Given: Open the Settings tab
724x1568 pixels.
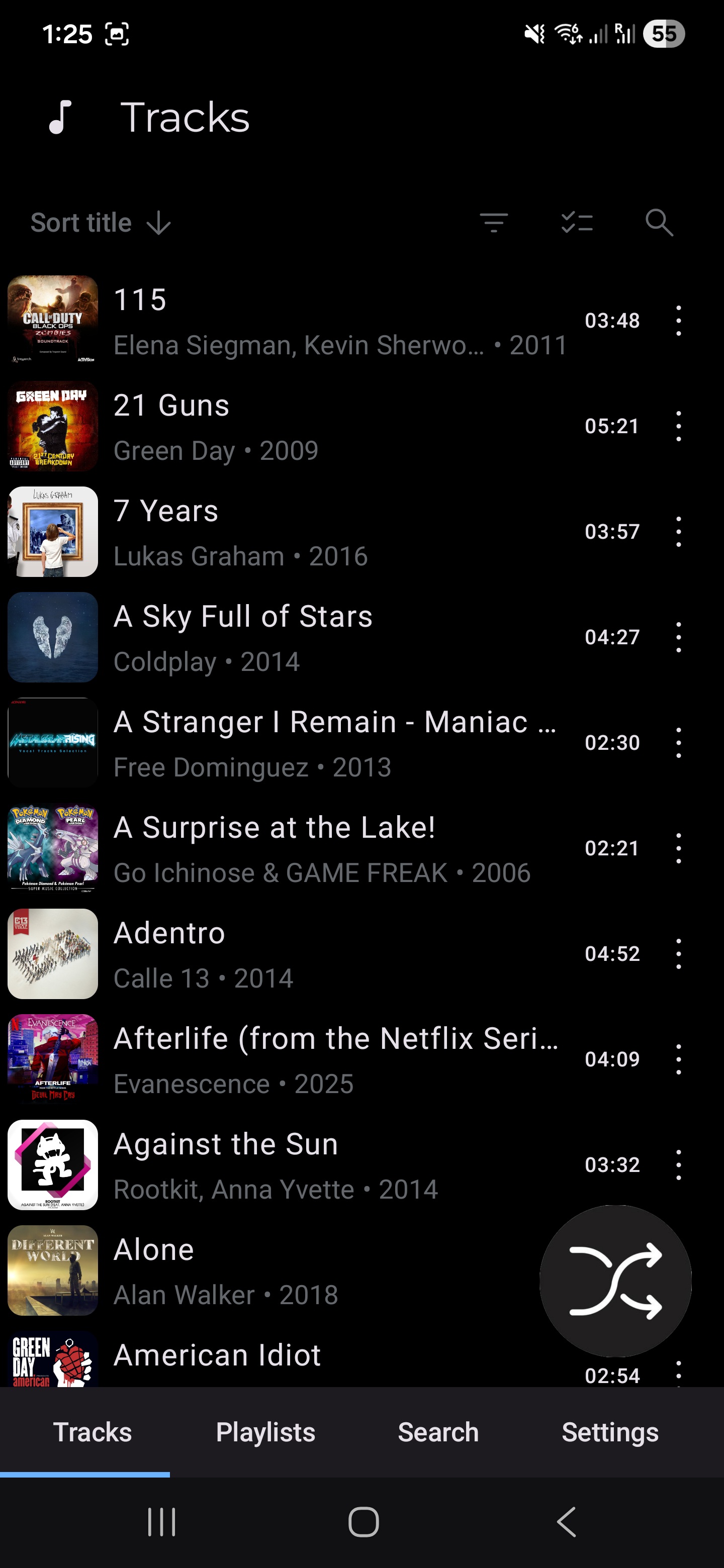Looking at the screenshot, I should click(x=610, y=1432).
